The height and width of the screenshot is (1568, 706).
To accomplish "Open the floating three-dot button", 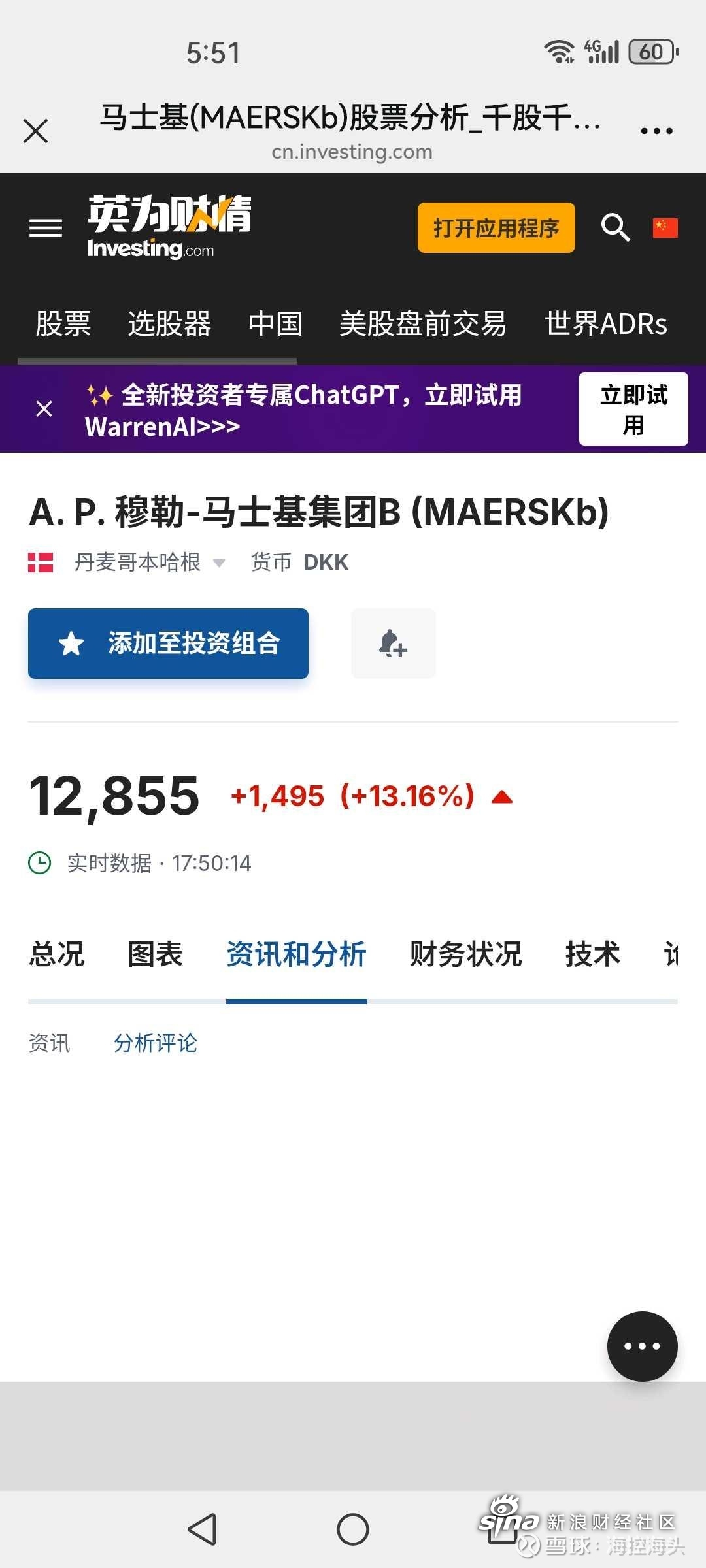I will pyautogui.click(x=642, y=1346).
